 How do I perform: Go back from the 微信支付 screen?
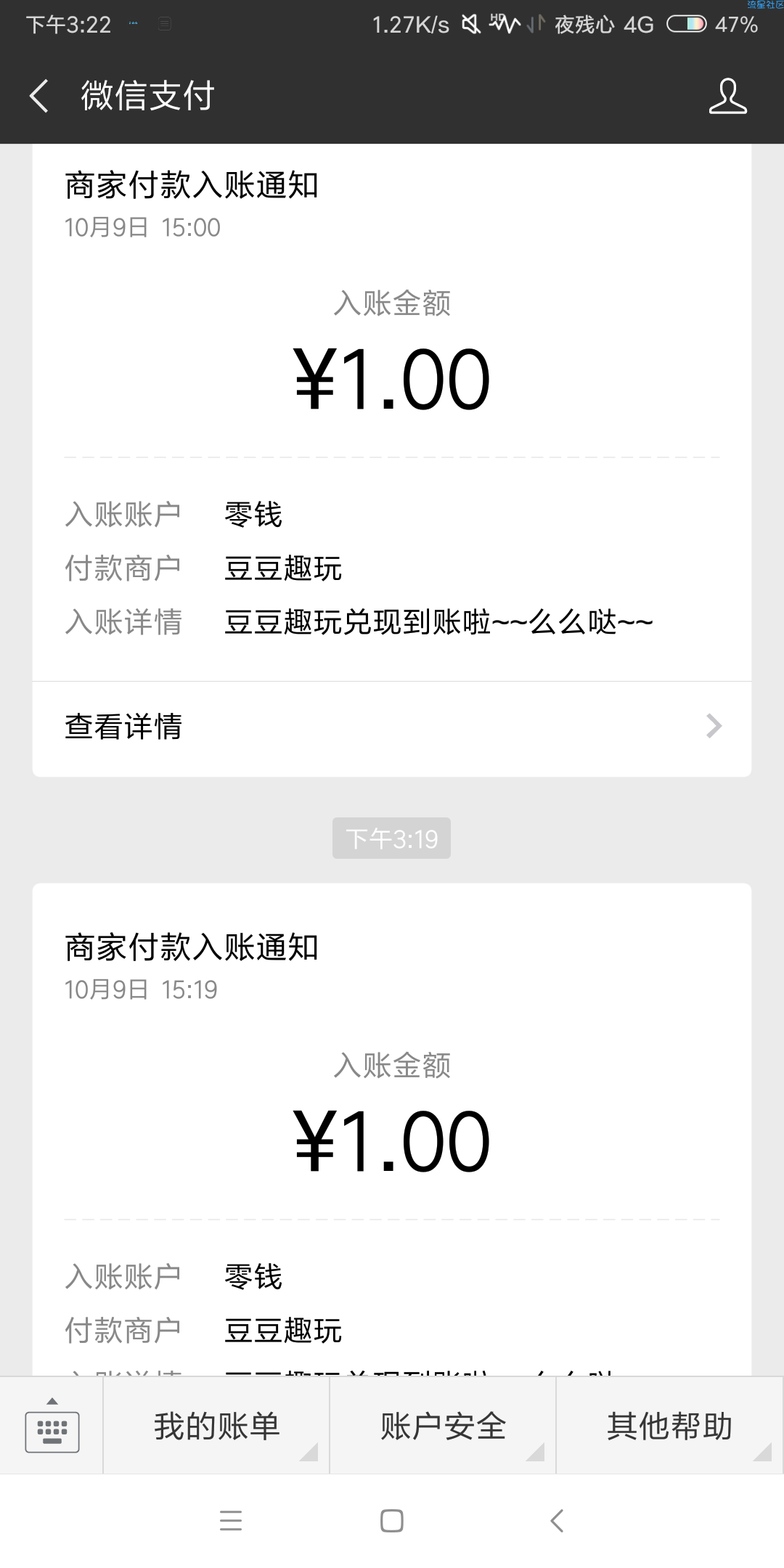pyautogui.click(x=39, y=96)
